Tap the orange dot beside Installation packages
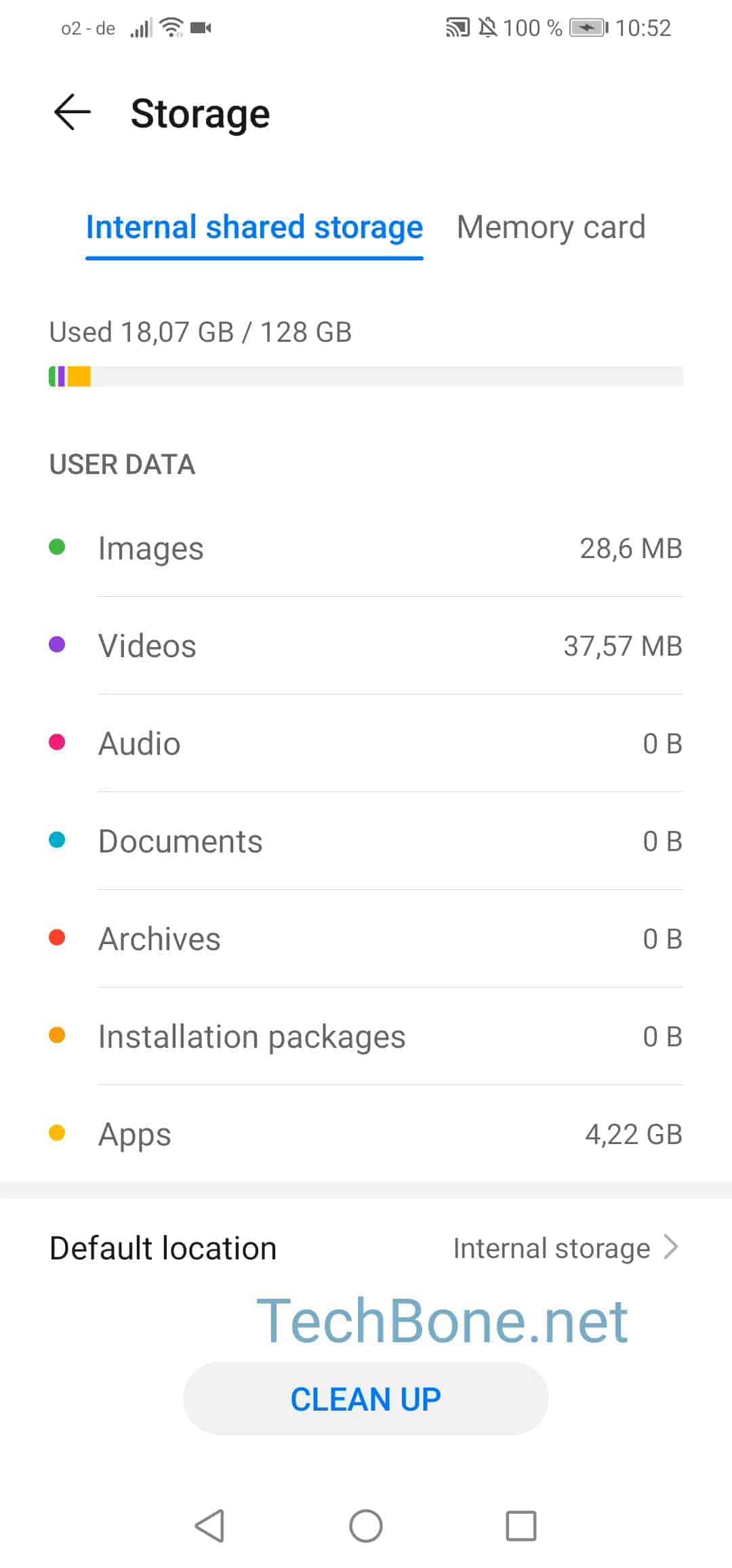The width and height of the screenshot is (732, 1568). pos(58,1036)
